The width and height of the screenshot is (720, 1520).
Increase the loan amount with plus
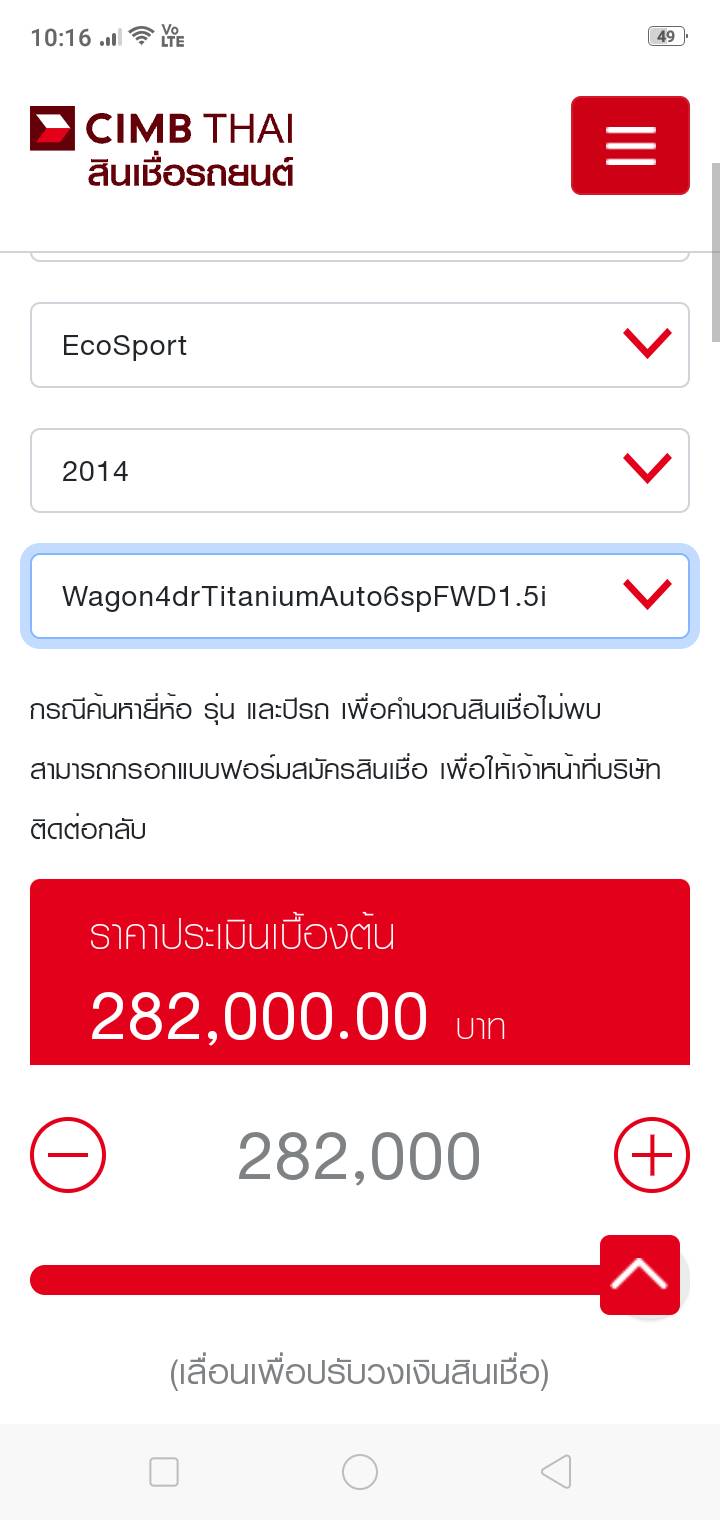651,1156
